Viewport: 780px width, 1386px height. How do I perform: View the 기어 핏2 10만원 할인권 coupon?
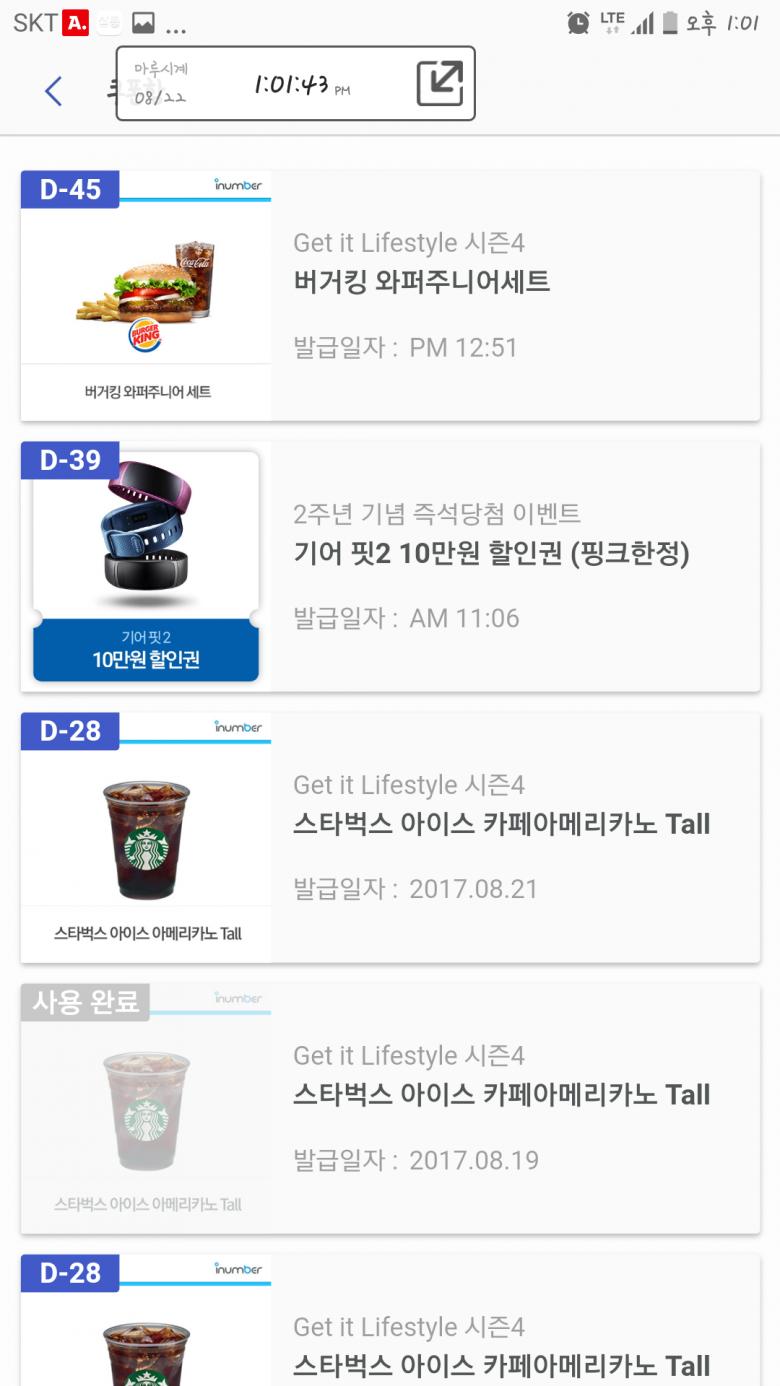[x=390, y=567]
